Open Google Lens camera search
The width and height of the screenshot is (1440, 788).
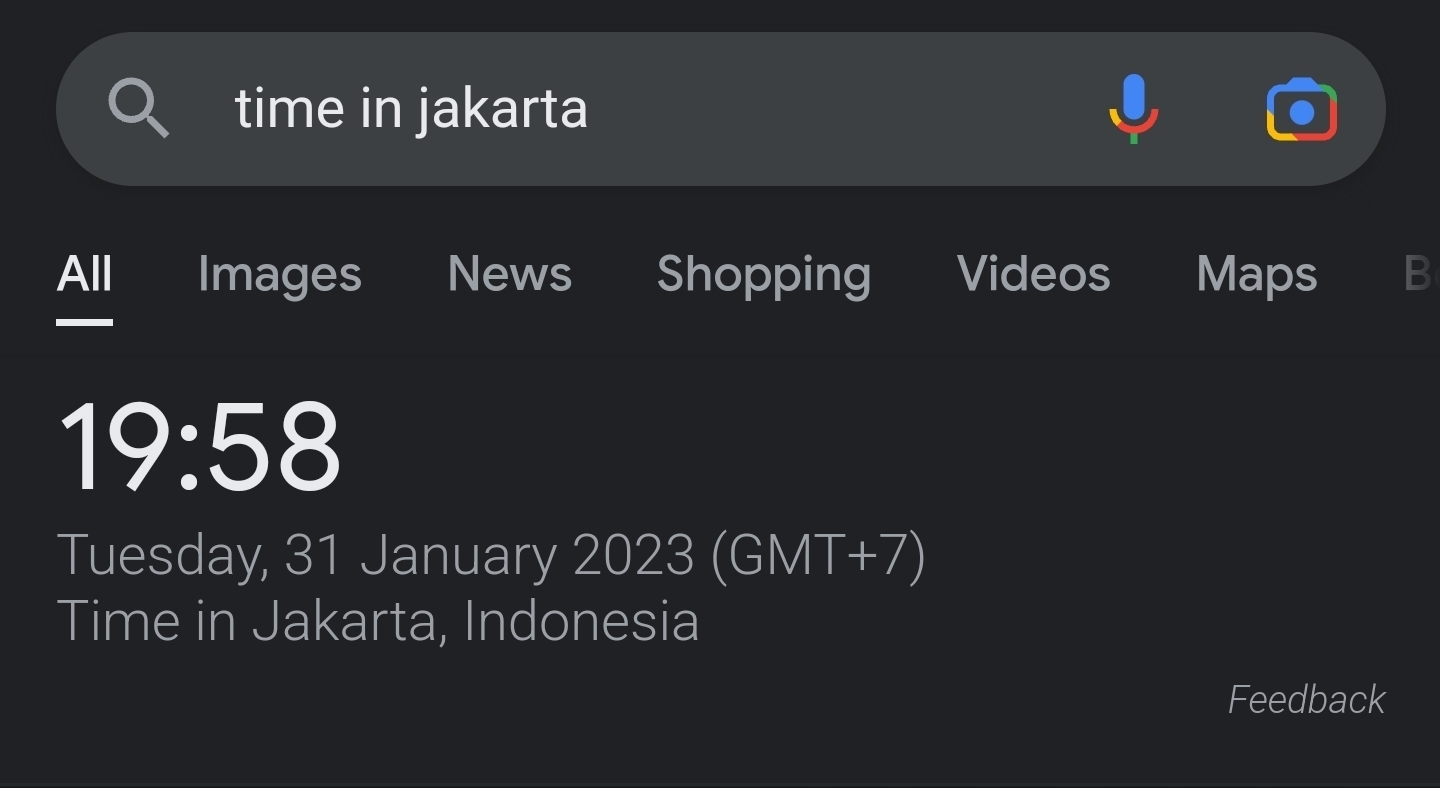[1301, 109]
